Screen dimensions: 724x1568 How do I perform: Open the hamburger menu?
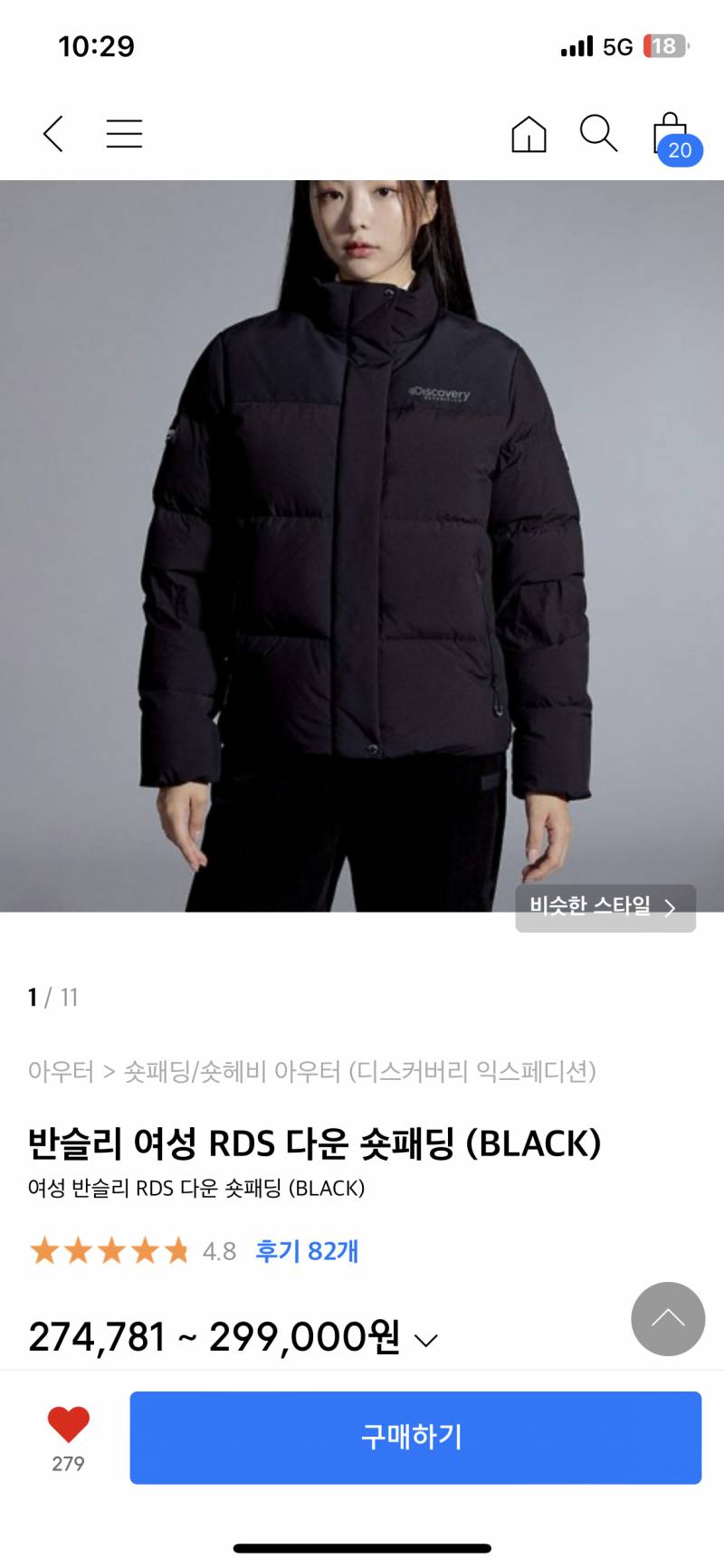tap(124, 133)
